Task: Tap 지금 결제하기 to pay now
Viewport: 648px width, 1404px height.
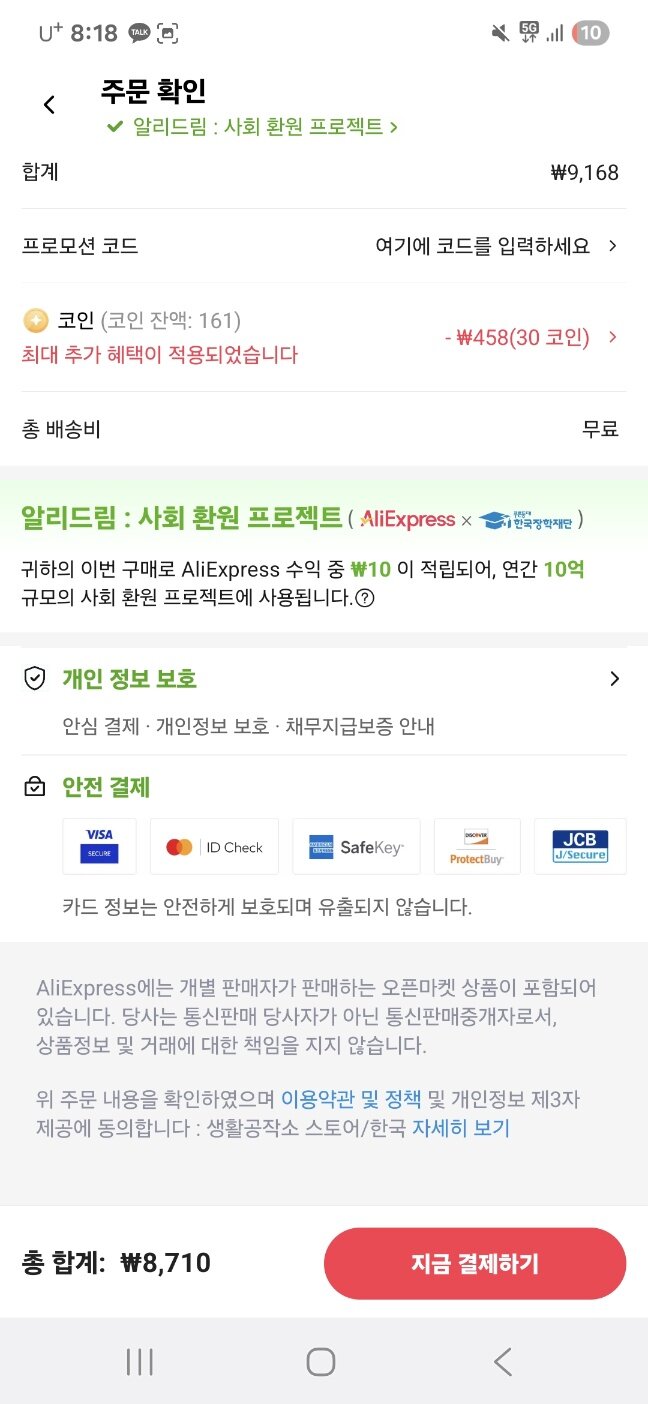Action: coord(475,1263)
